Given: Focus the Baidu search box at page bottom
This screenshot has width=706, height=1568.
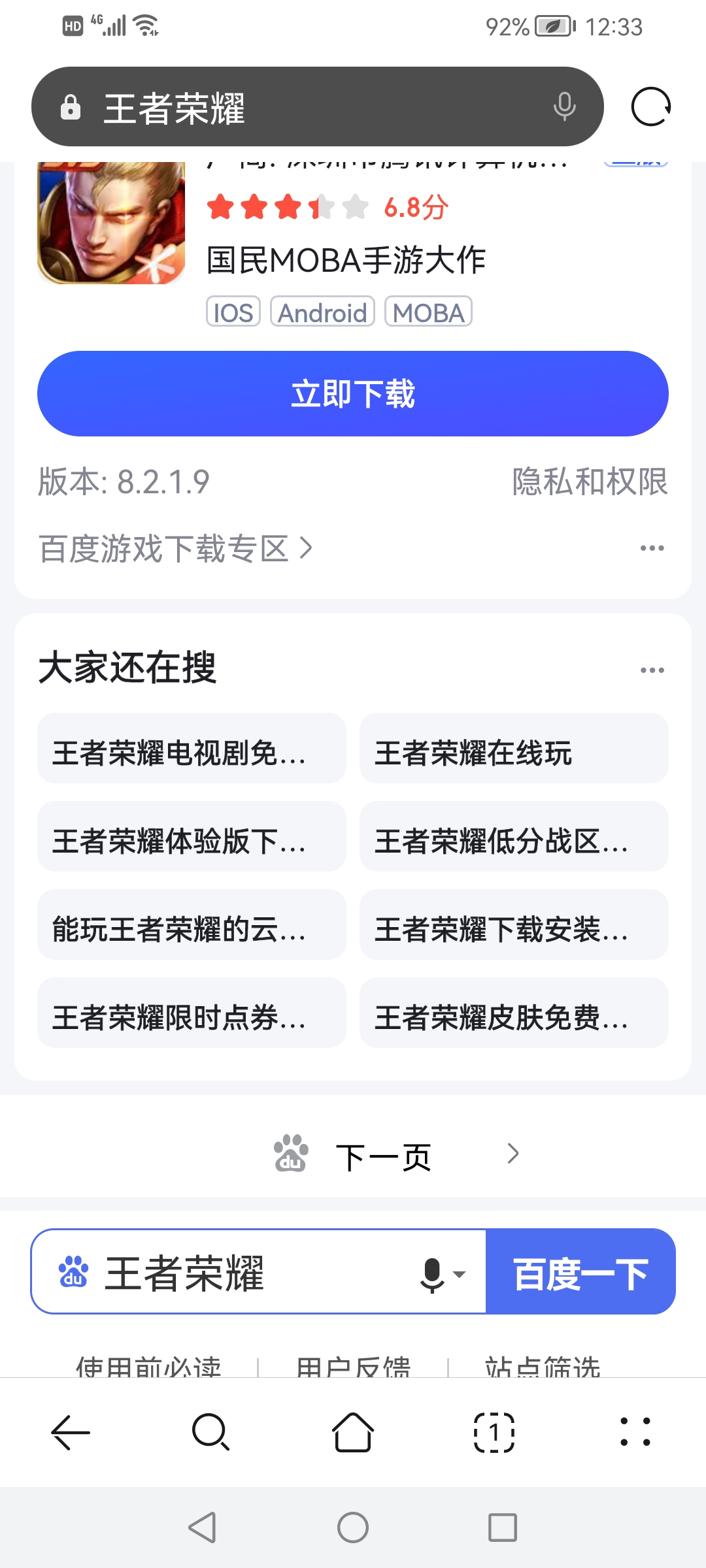Looking at the screenshot, I should click(x=255, y=1272).
